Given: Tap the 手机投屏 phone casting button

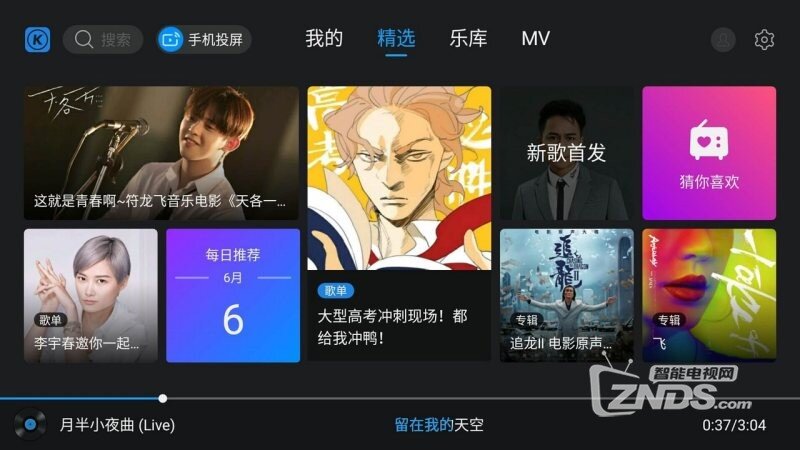Looking at the screenshot, I should (x=204, y=40).
